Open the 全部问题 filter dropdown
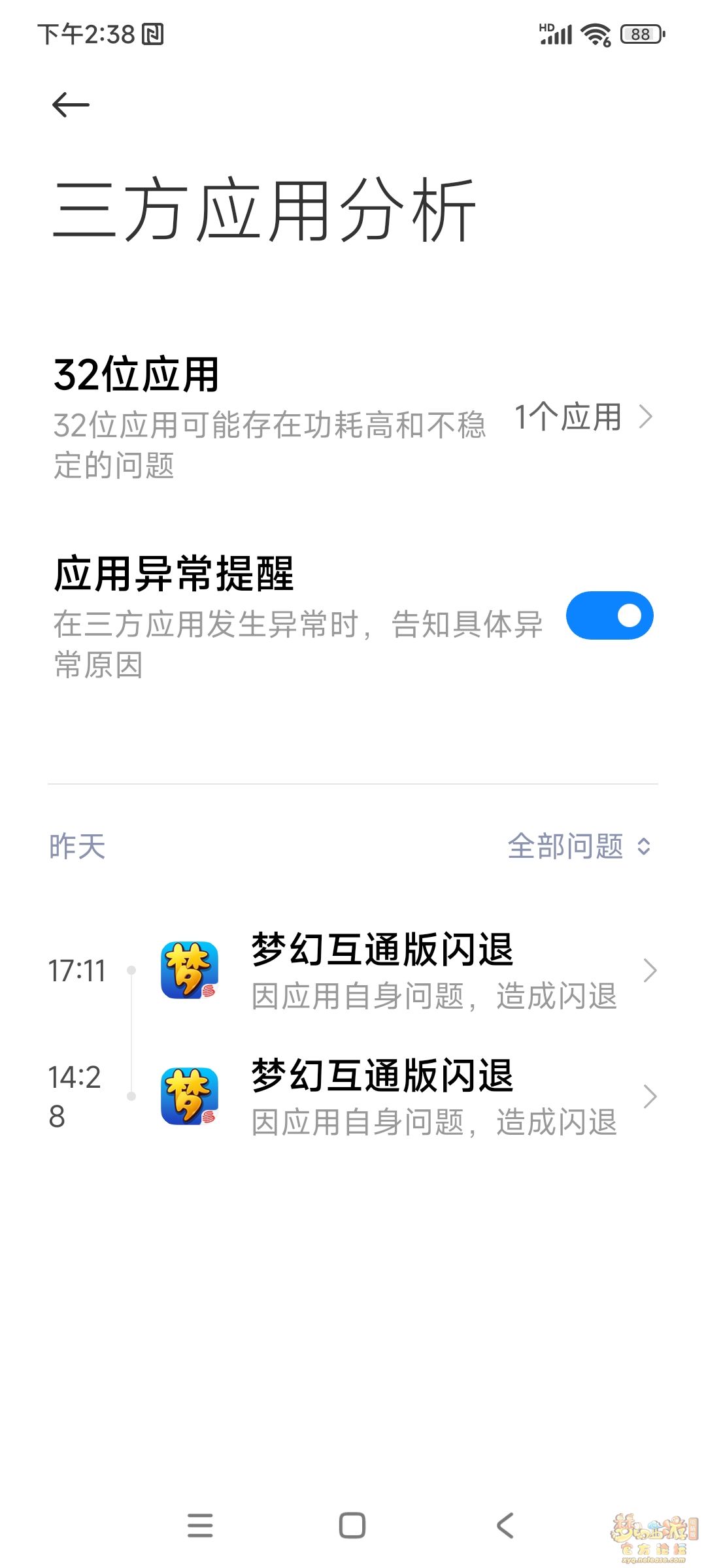The height and width of the screenshot is (1568, 706). 579,846
